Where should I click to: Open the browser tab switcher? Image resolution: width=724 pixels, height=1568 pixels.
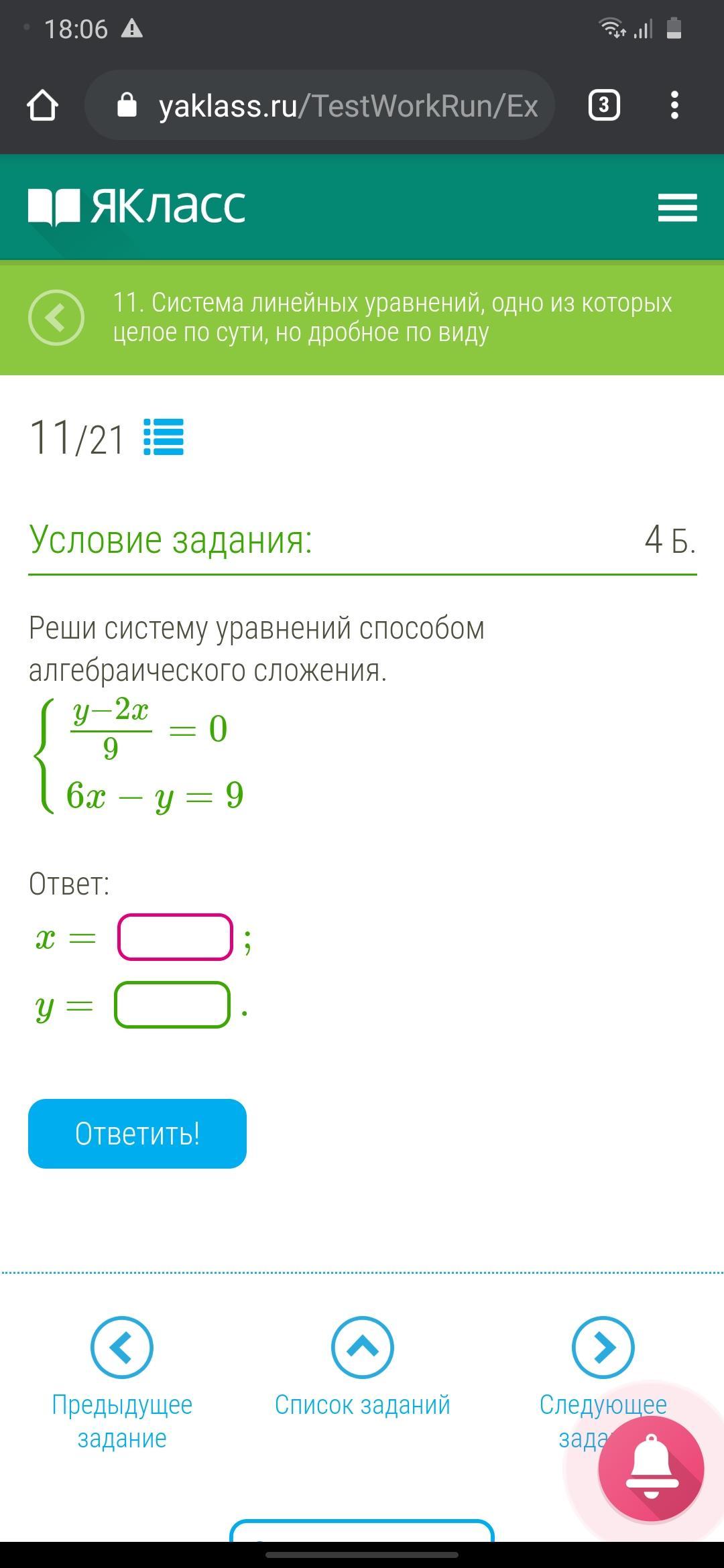click(603, 105)
